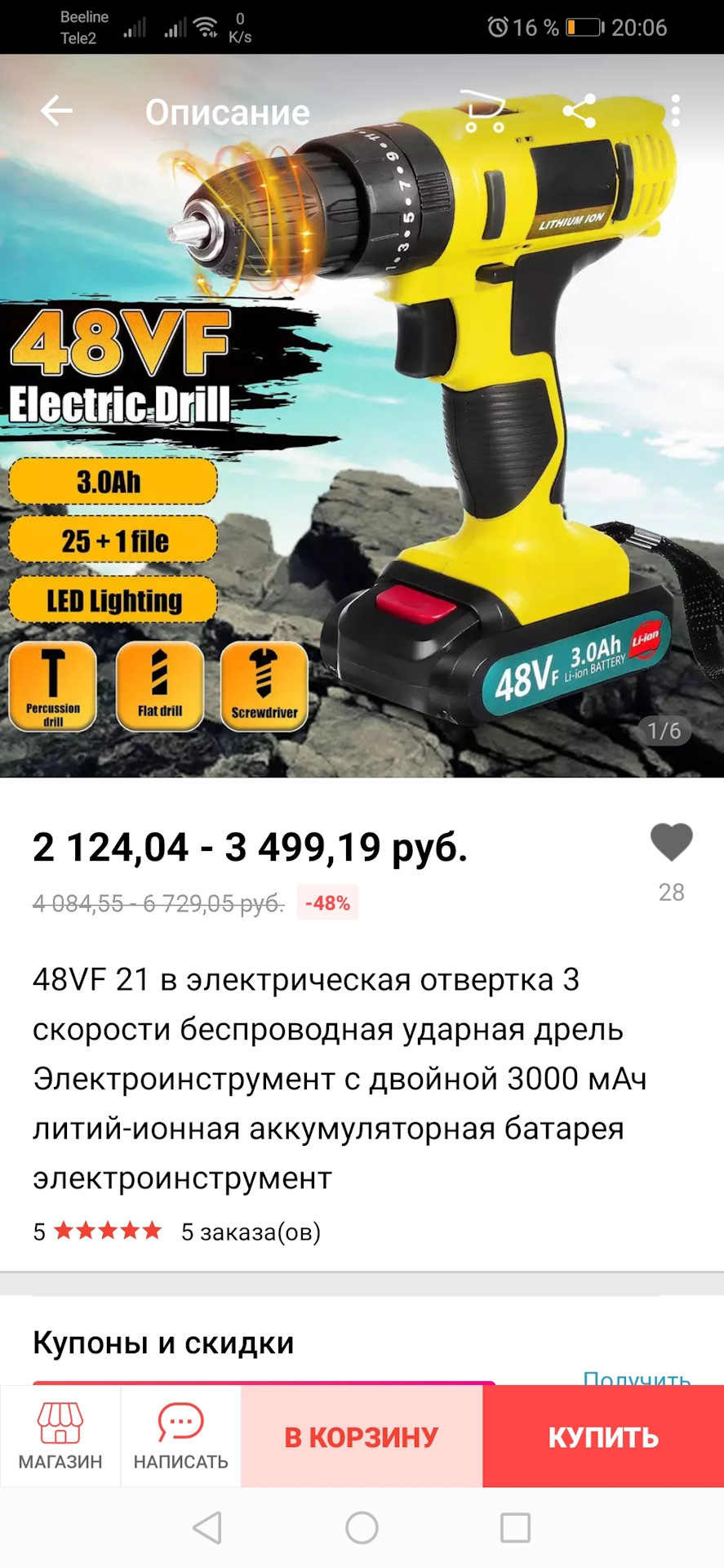Open the shopping cart icon

pyautogui.click(x=484, y=111)
